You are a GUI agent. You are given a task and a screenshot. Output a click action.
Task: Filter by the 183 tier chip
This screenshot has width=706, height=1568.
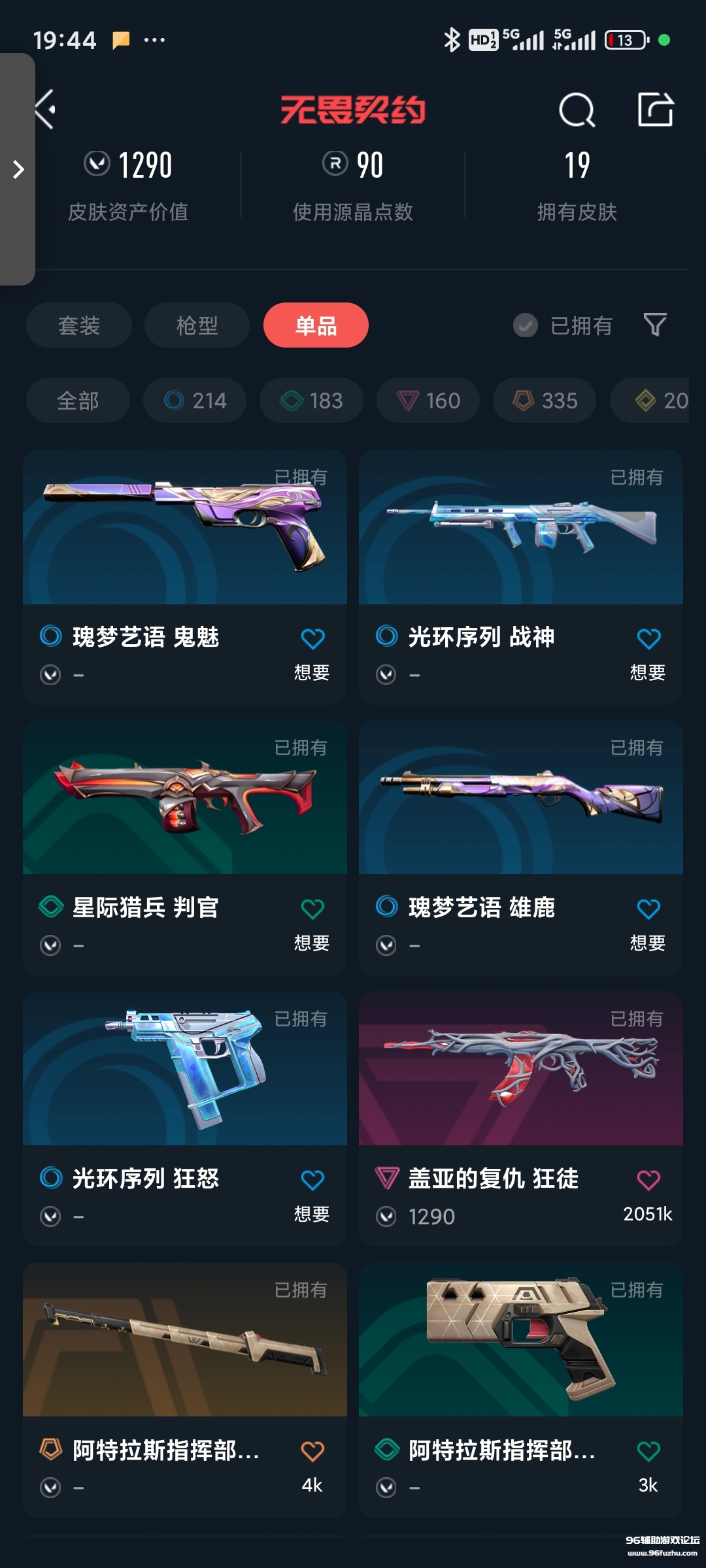coord(311,400)
